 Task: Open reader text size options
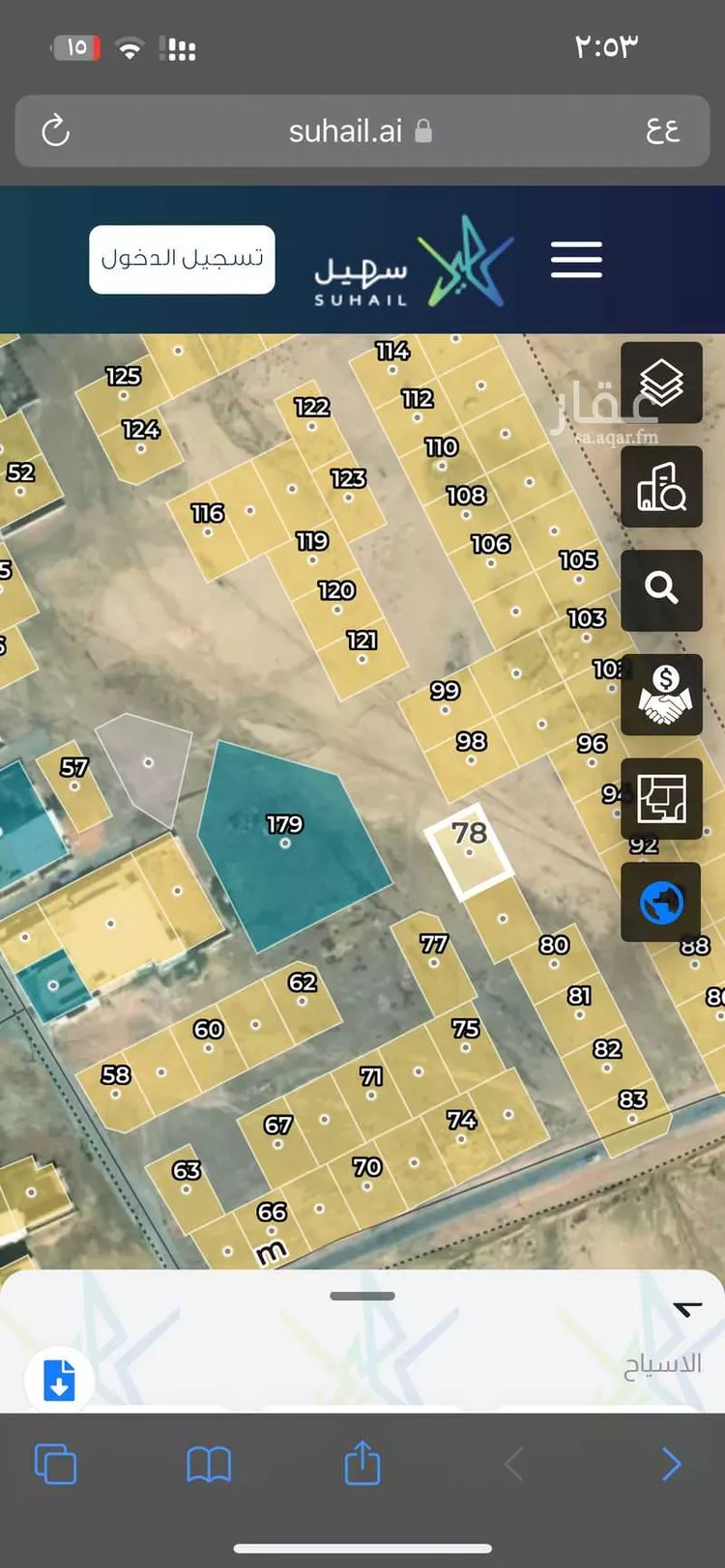point(663,130)
